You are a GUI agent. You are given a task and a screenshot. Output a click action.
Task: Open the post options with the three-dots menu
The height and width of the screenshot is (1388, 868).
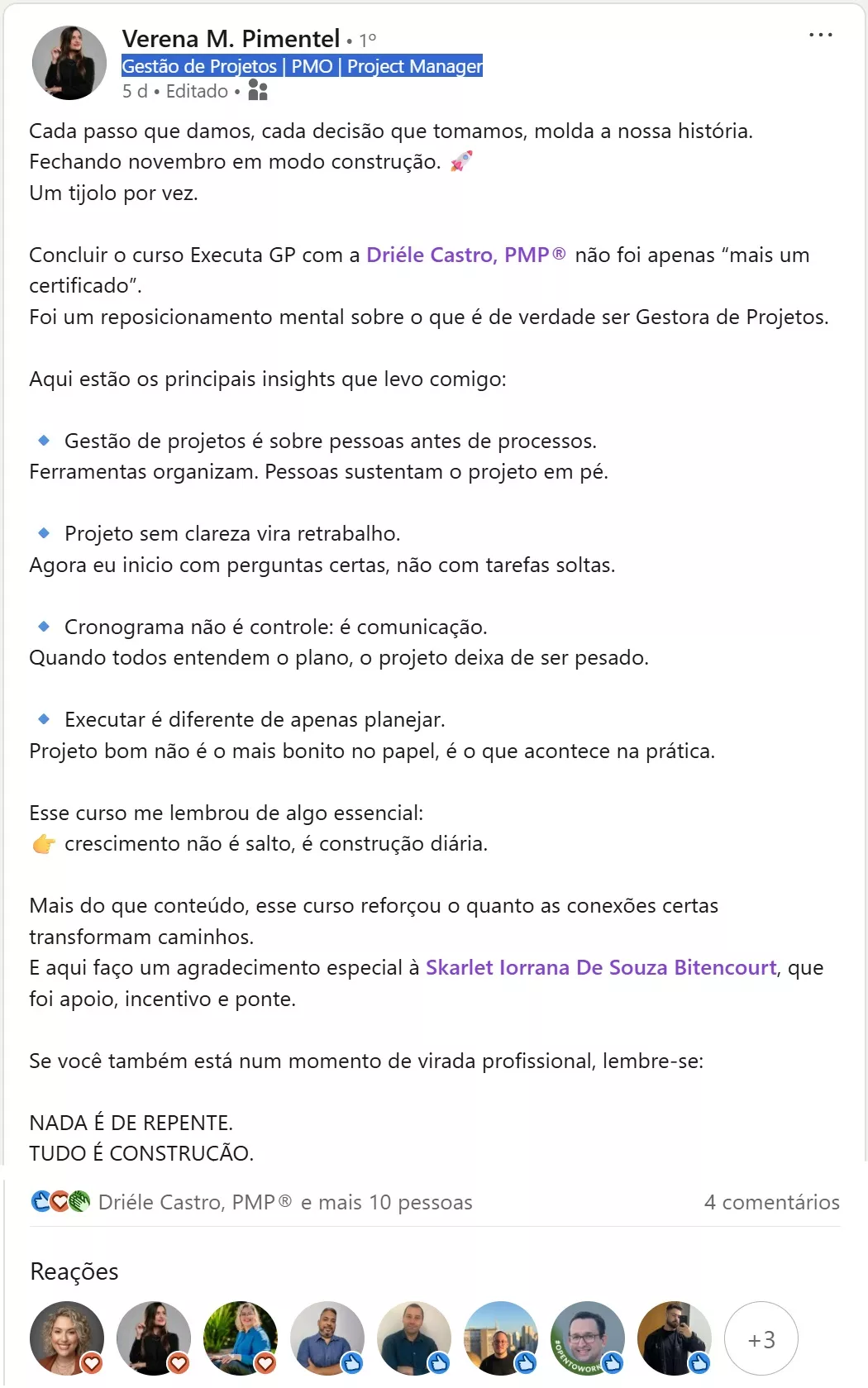(821, 33)
